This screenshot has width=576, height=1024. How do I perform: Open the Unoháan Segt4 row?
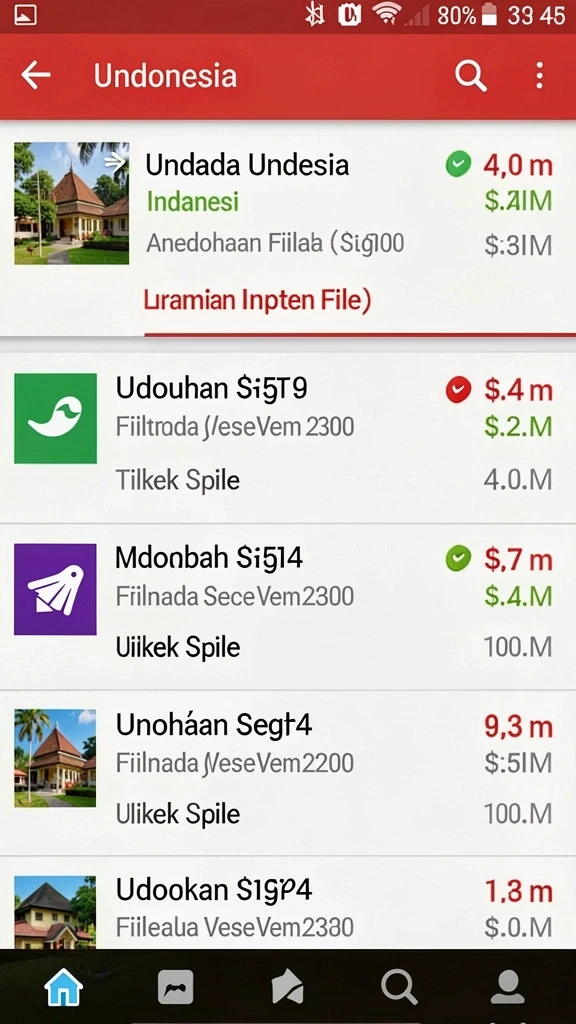288,773
